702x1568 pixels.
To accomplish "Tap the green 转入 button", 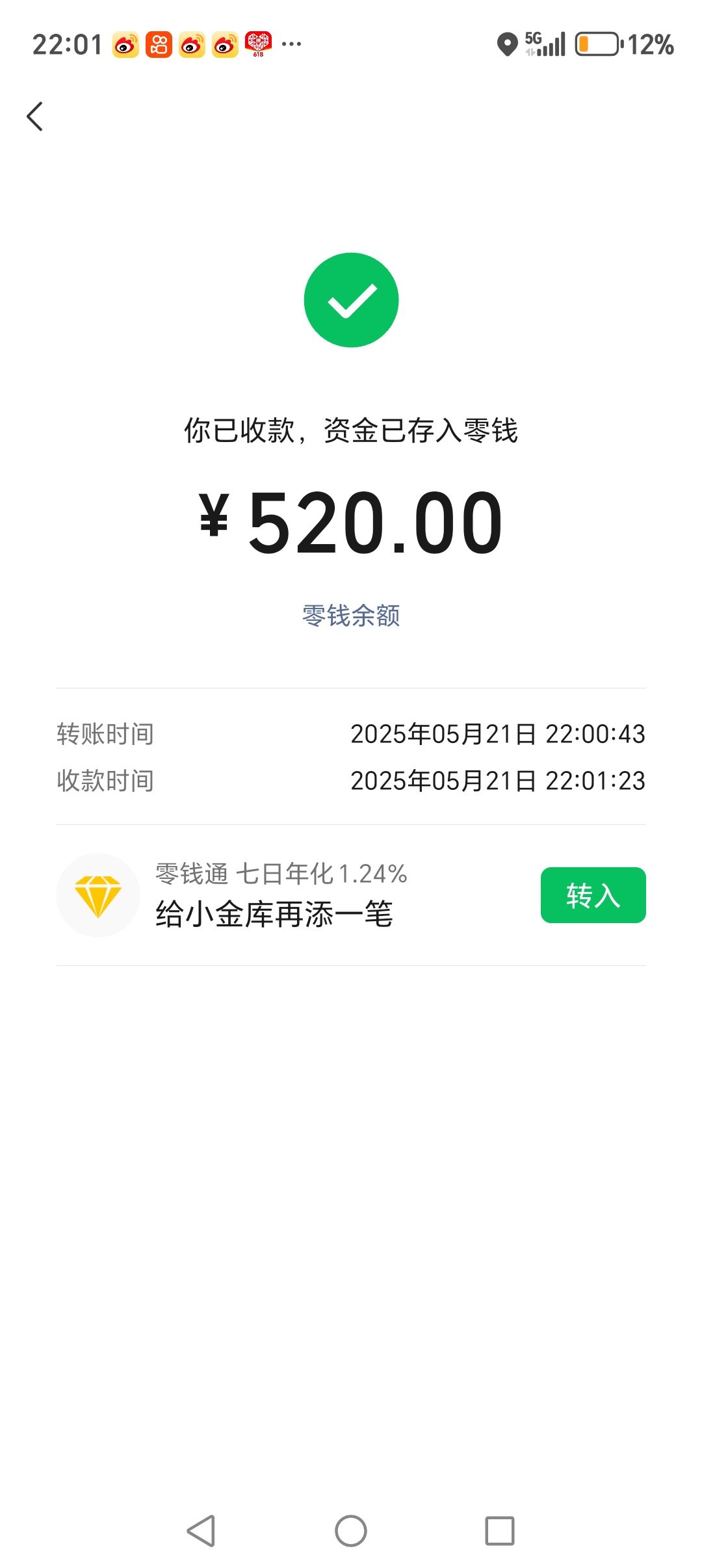I will click(593, 895).
